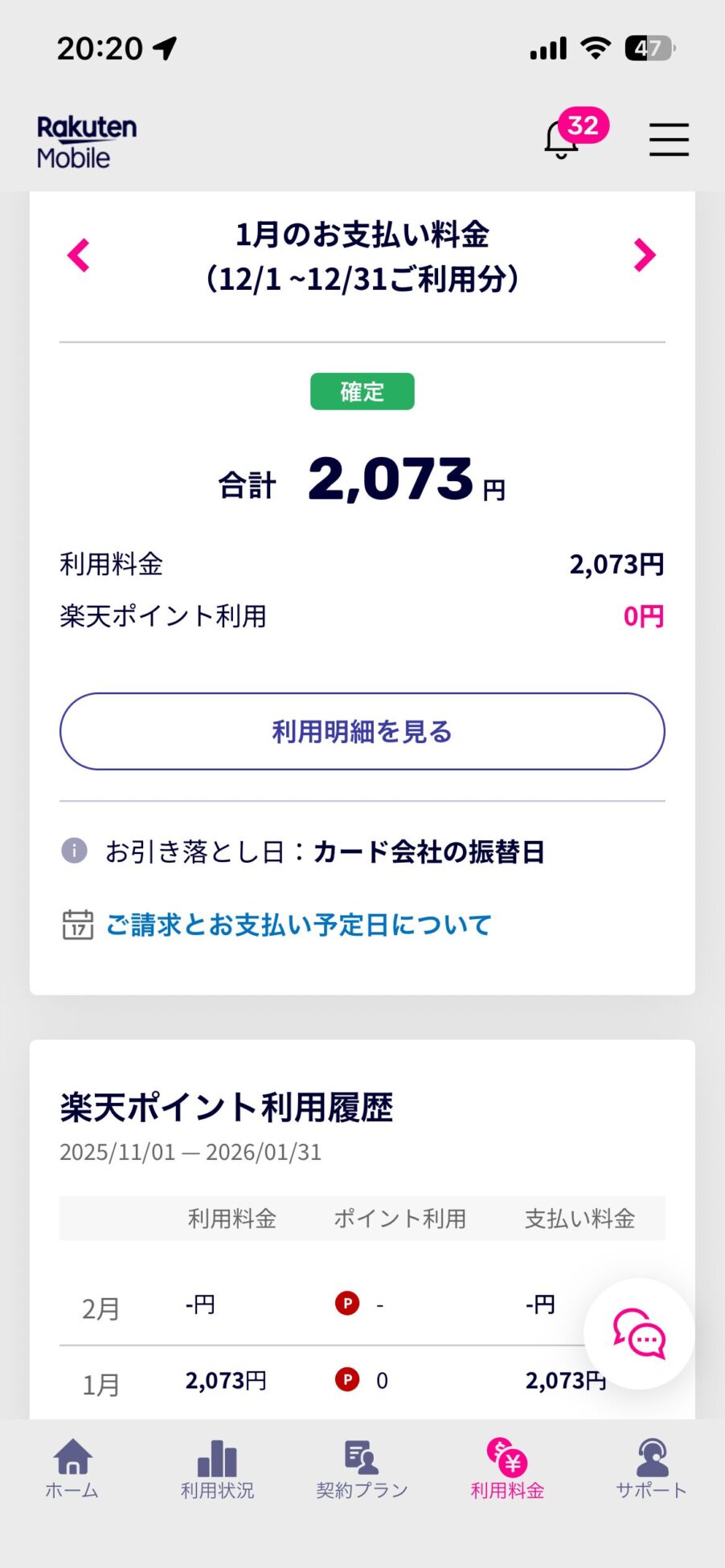The image size is (725, 1568).
Task: Select the 2,073円 total amount
Action: click(x=391, y=482)
